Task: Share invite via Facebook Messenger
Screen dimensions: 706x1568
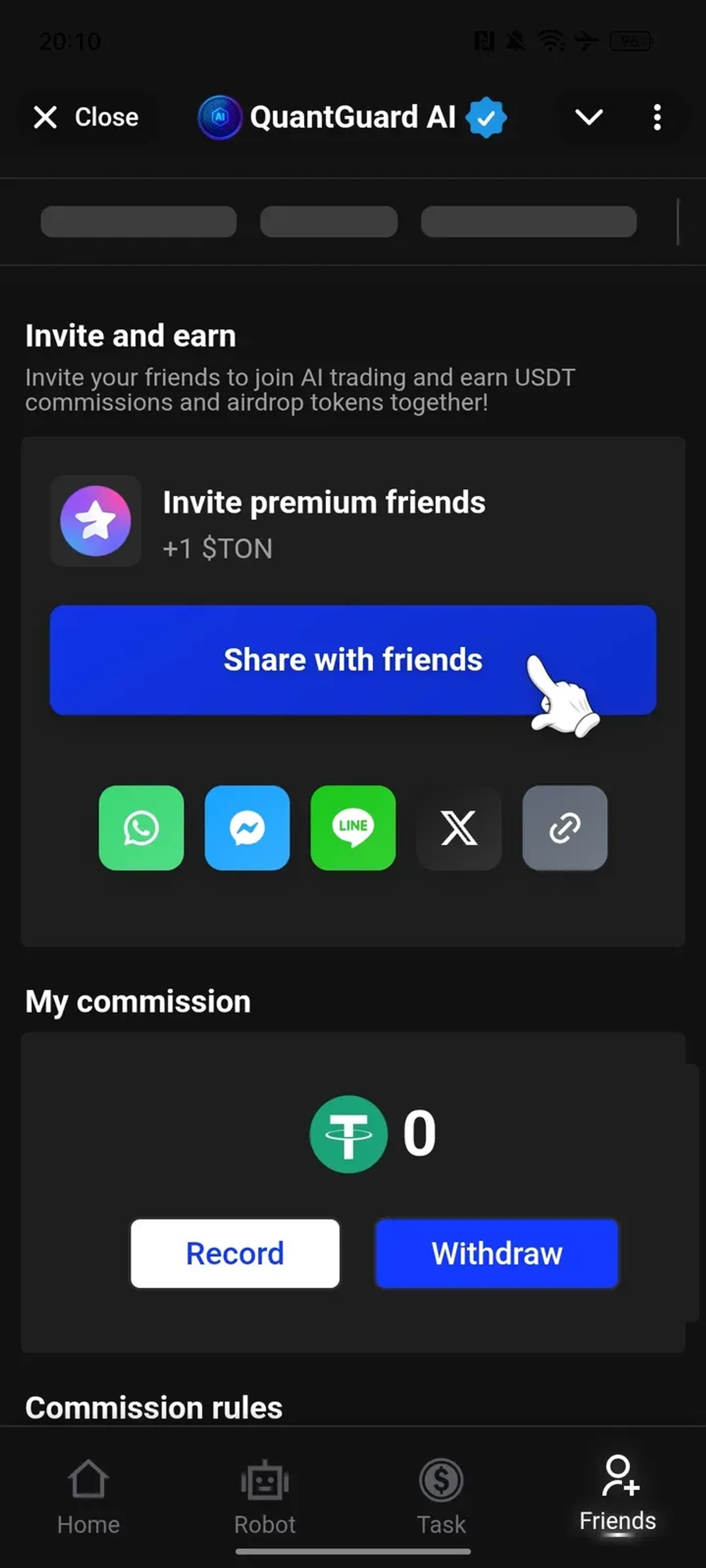Action: pyautogui.click(x=247, y=828)
